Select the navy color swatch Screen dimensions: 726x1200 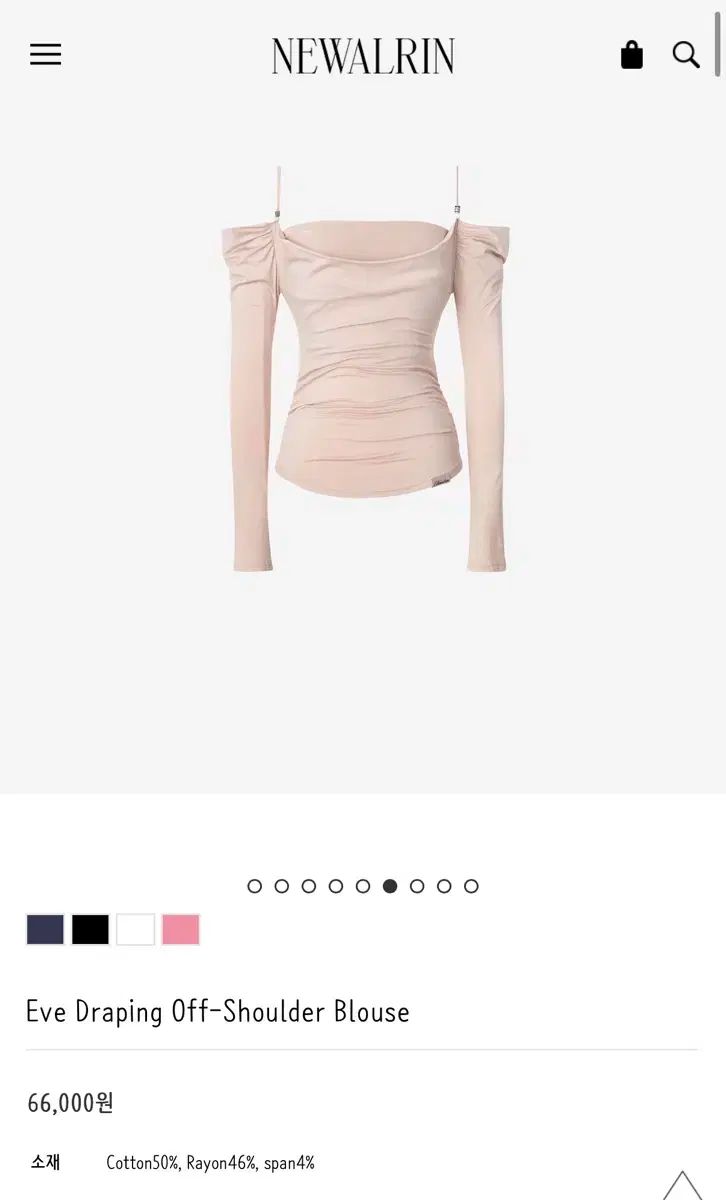point(45,929)
